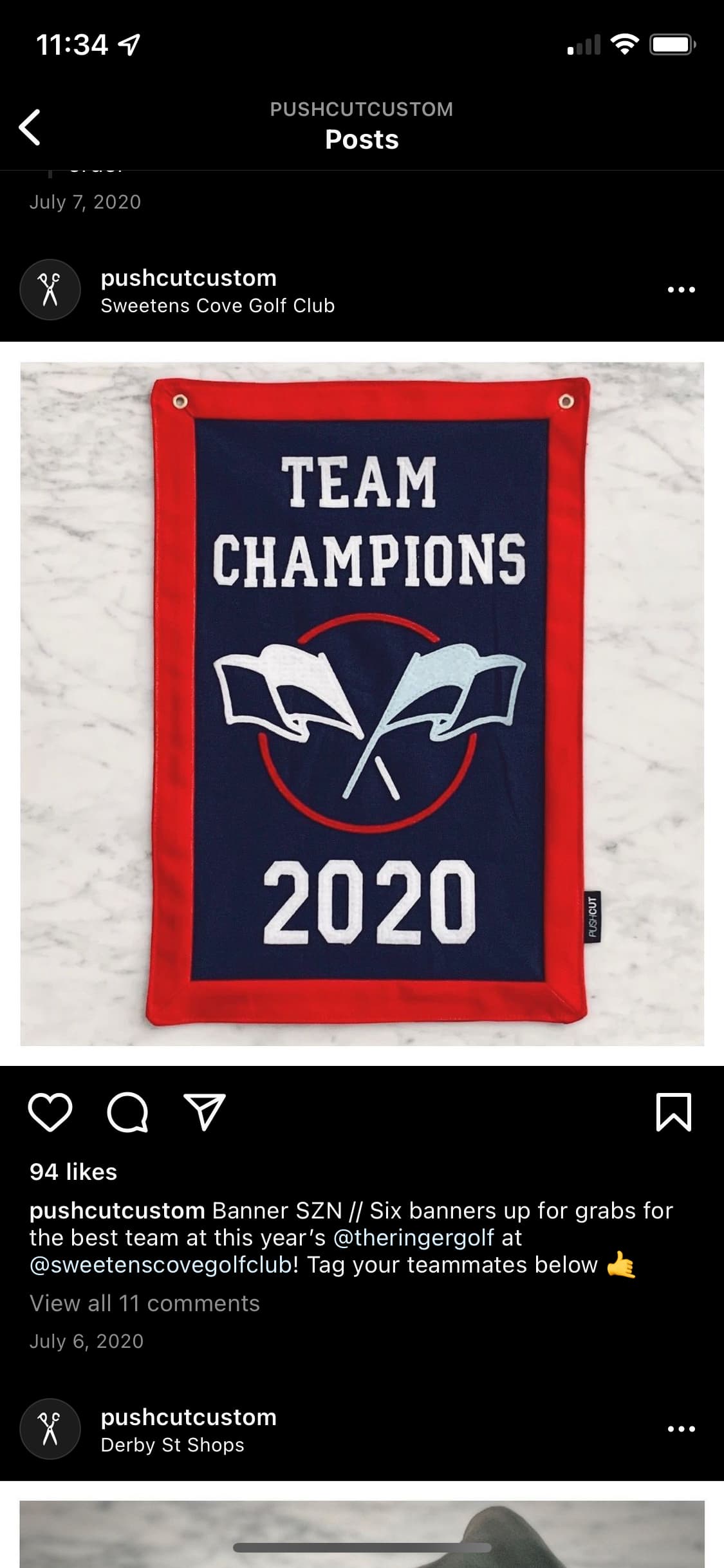The height and width of the screenshot is (1568, 724).
Task: Bookmark the Team Champions banner post
Action: (x=673, y=1112)
